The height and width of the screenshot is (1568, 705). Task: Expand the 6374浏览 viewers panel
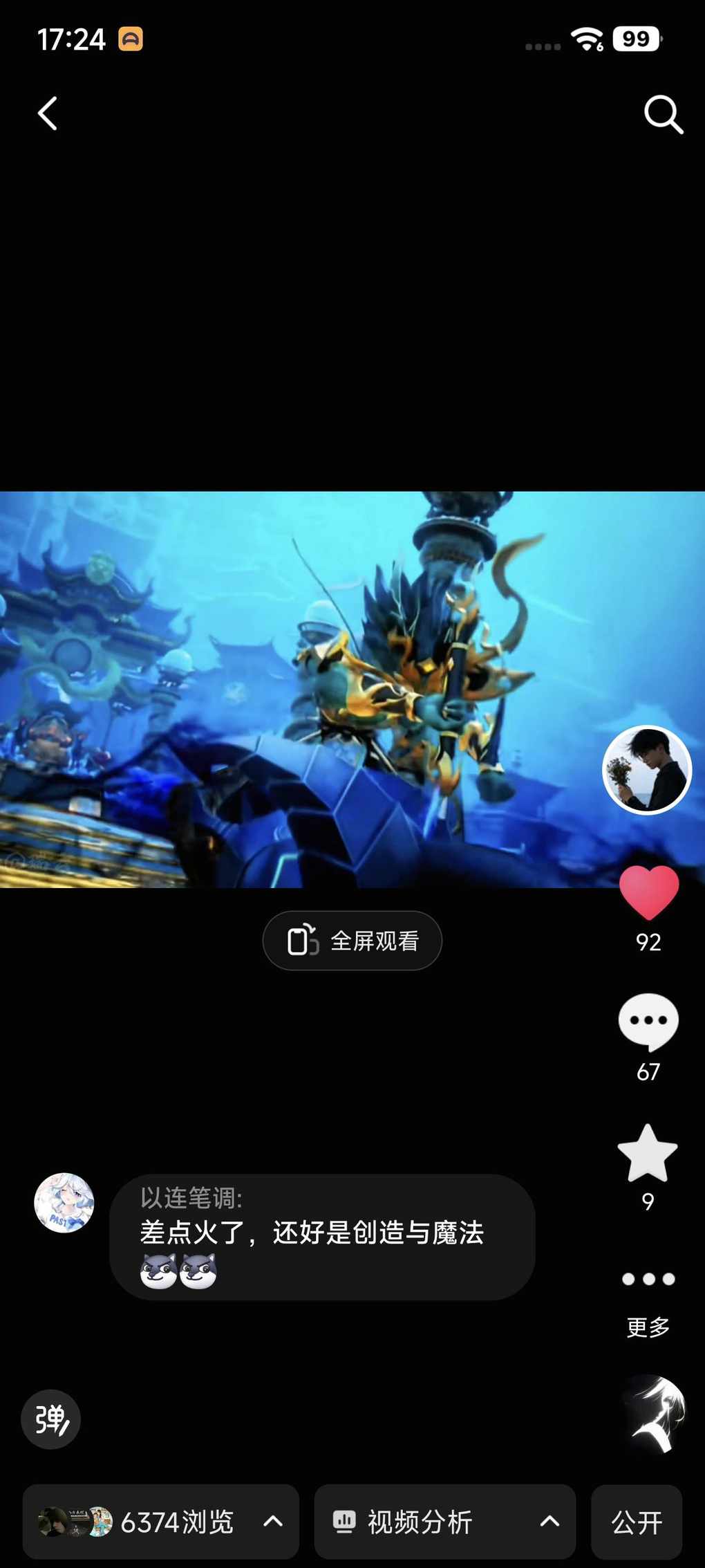[x=161, y=1522]
